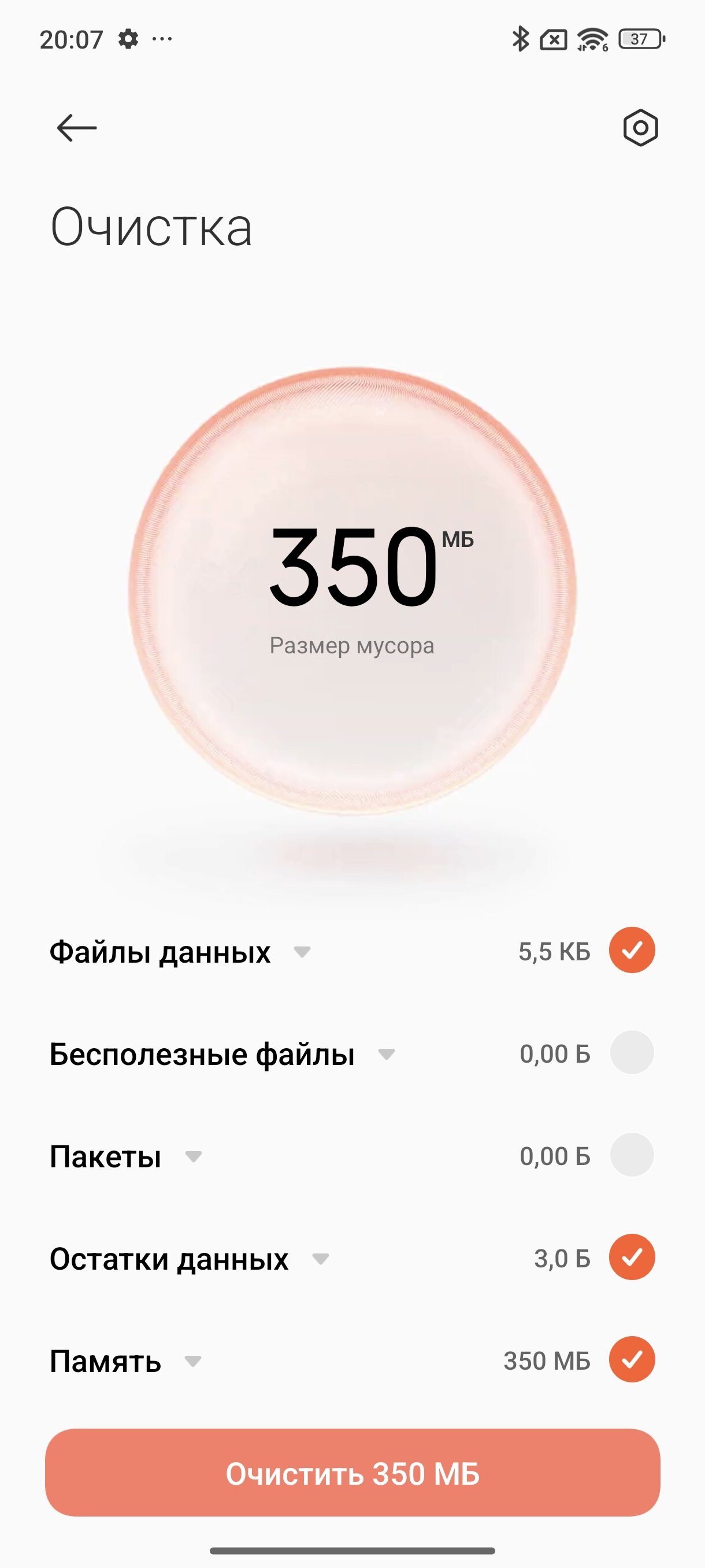This screenshot has height=1568, width=705.
Task: Select the Бесполезные файлы checkbox
Action: pos(632,1052)
